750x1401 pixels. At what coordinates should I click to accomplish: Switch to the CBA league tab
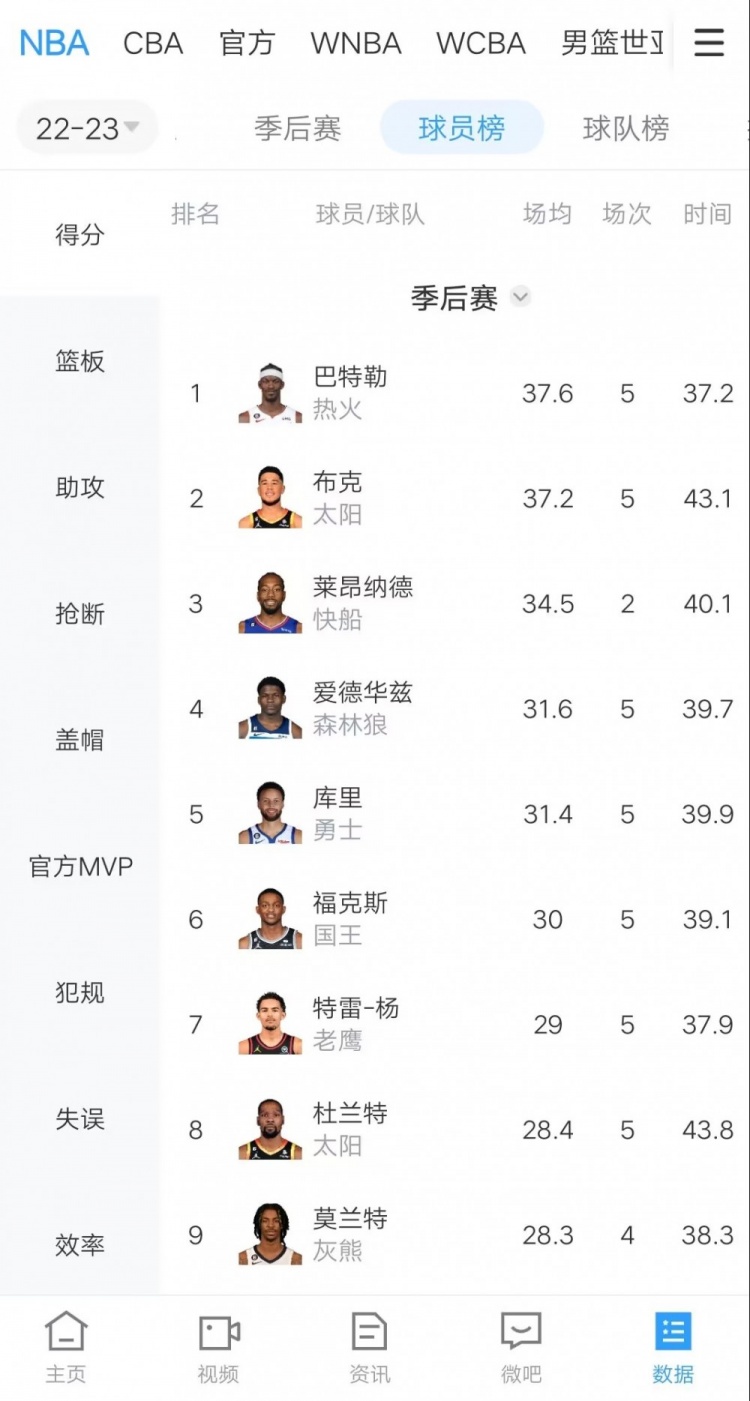[x=153, y=44]
